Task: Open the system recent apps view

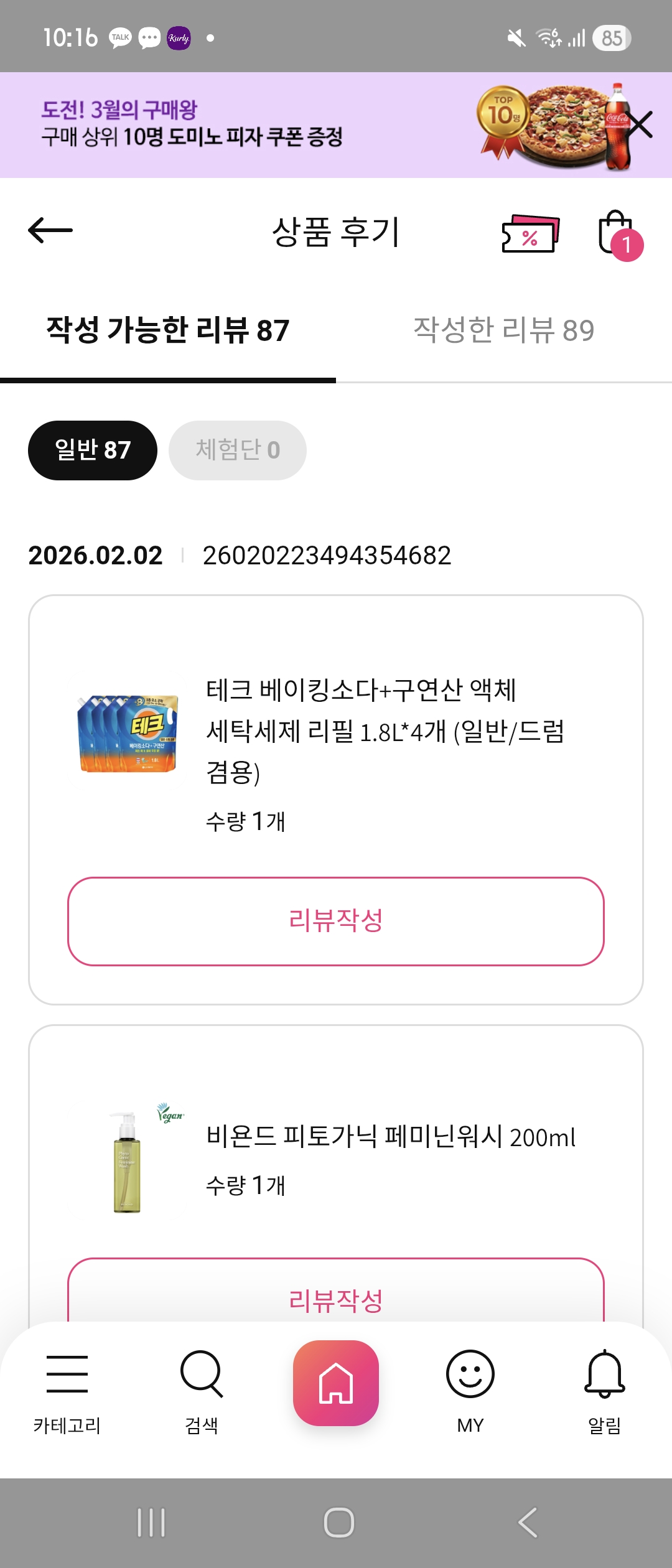Action: 151,1523
